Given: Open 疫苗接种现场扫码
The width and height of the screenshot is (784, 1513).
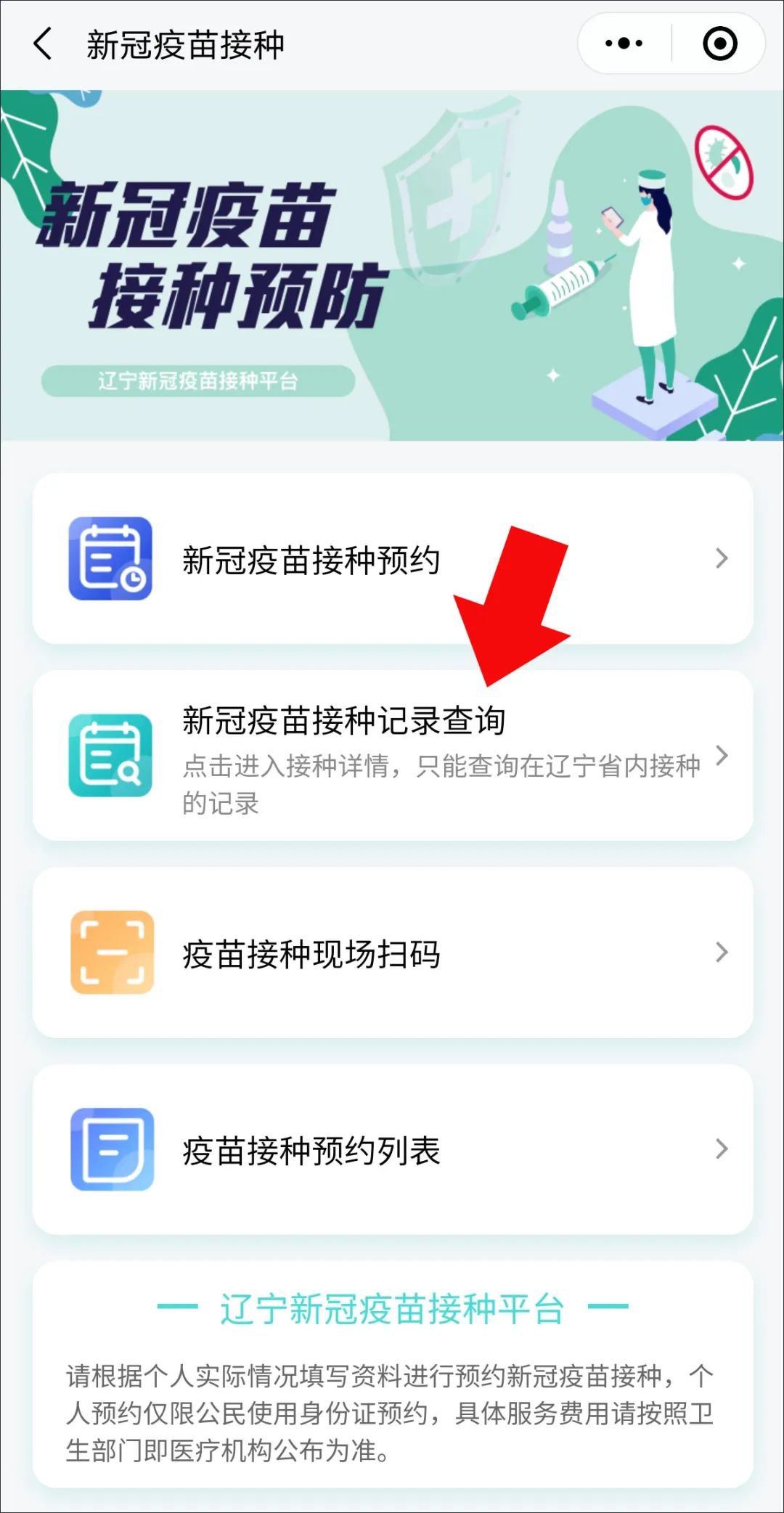Looking at the screenshot, I should coord(392,953).
